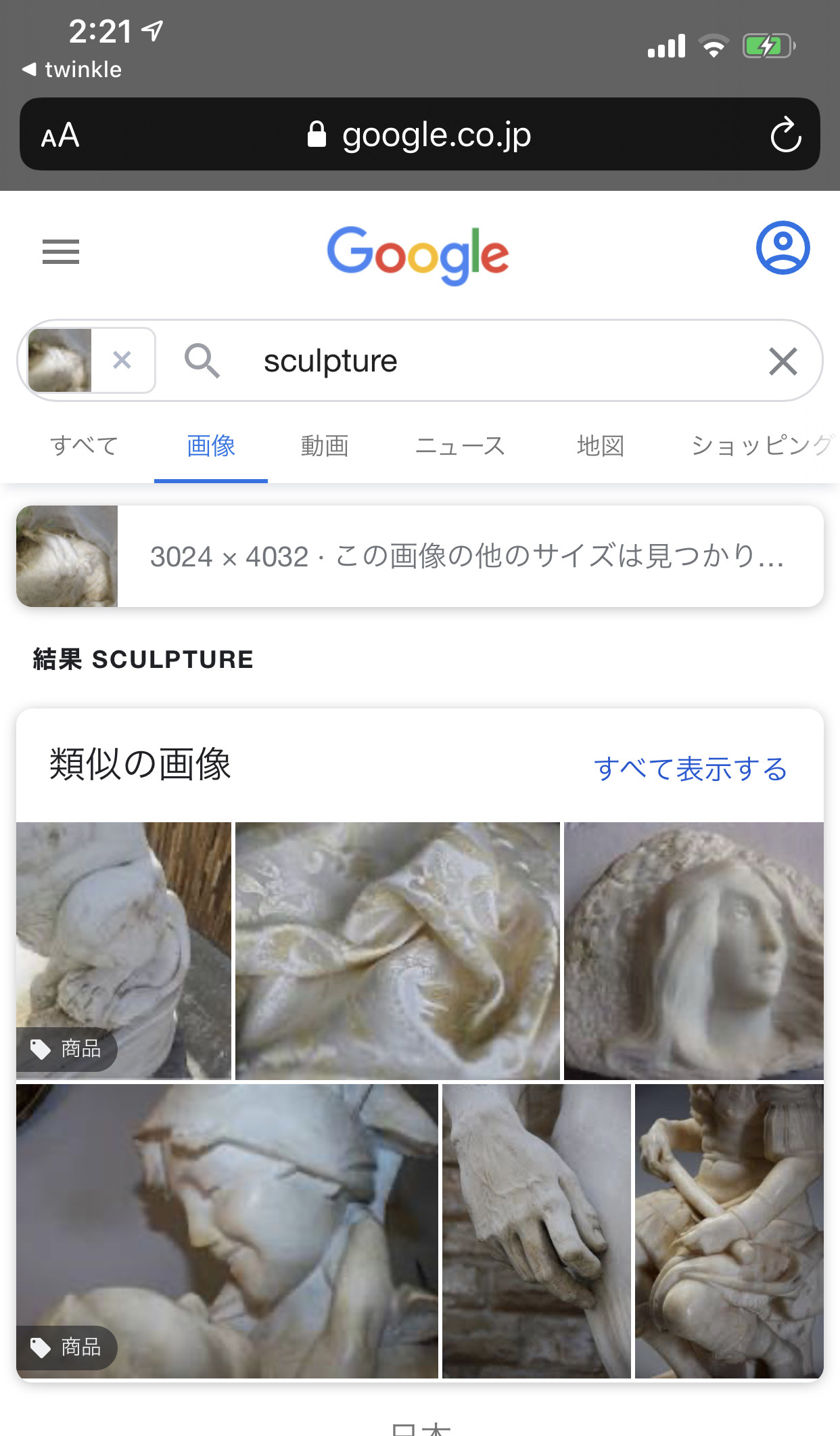Open the 3024 × 4032 image size card

tap(420, 556)
